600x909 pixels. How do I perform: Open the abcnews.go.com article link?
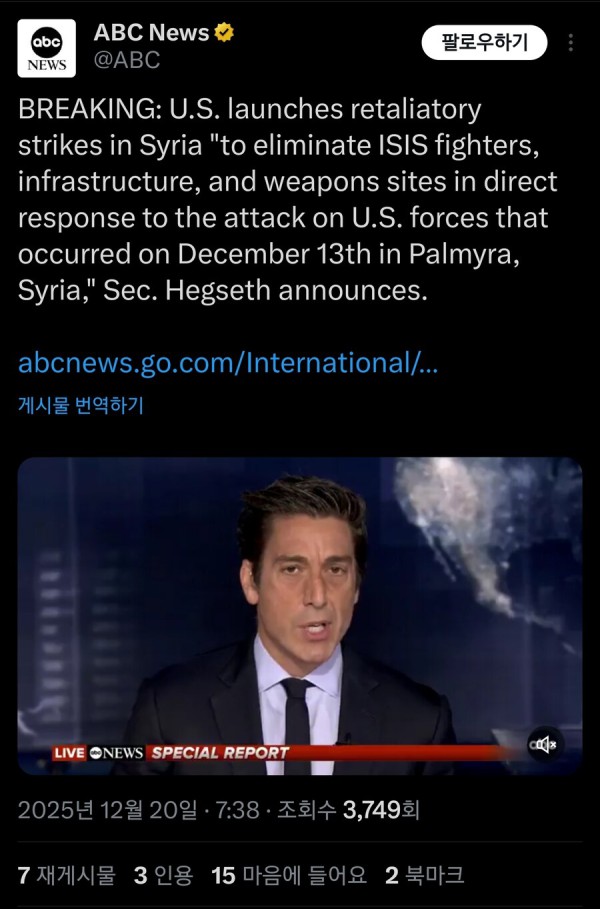click(228, 362)
